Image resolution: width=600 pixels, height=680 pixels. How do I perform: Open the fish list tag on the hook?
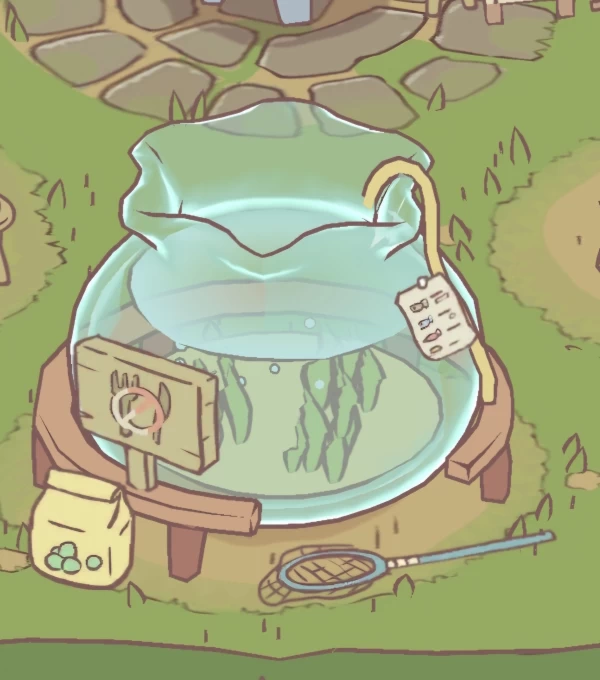pos(438,319)
